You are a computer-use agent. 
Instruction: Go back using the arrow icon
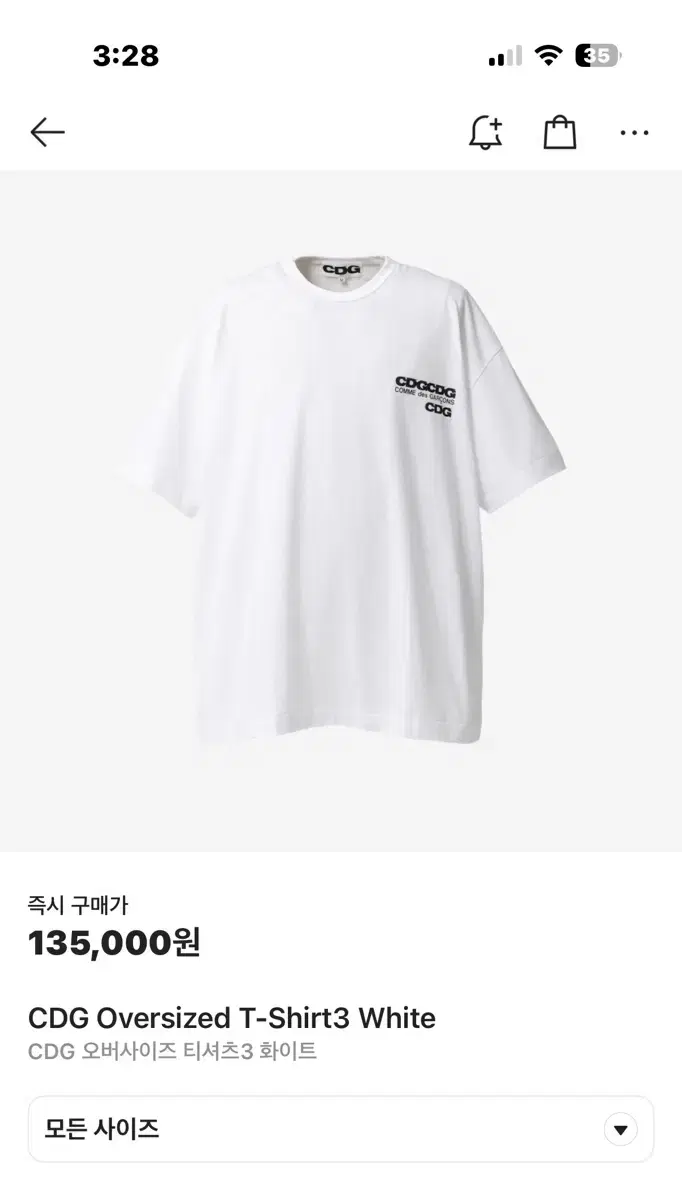(47, 132)
